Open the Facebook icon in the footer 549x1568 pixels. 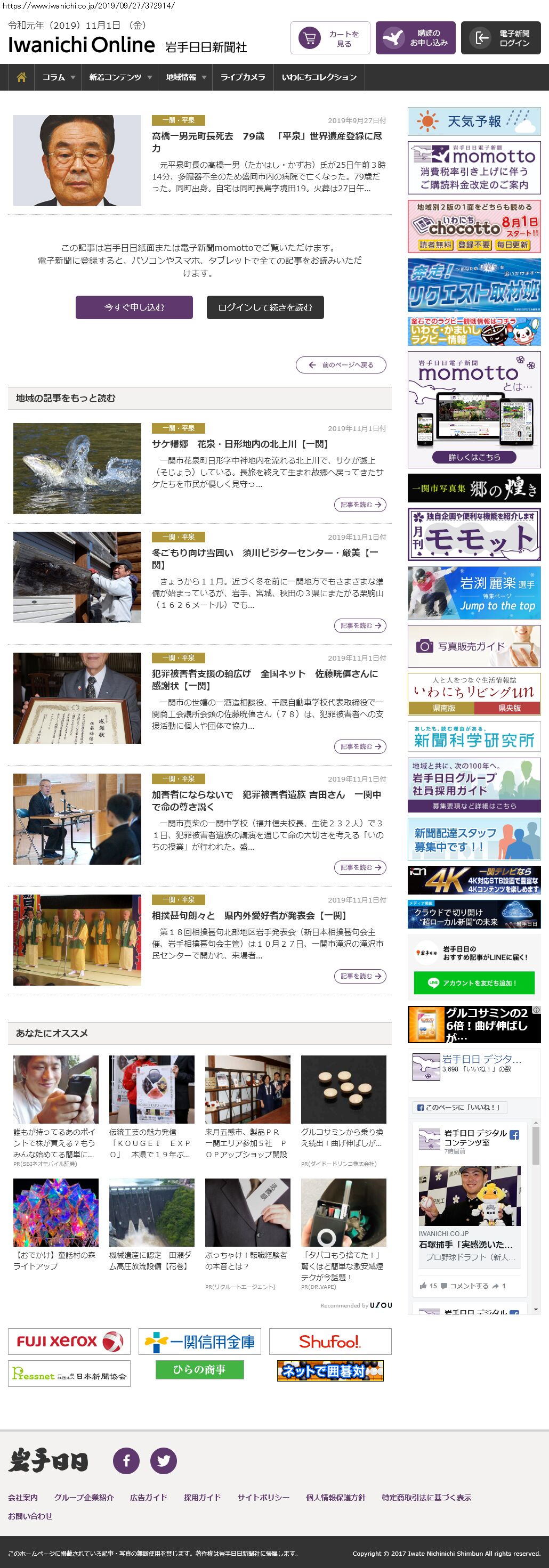(x=126, y=1460)
